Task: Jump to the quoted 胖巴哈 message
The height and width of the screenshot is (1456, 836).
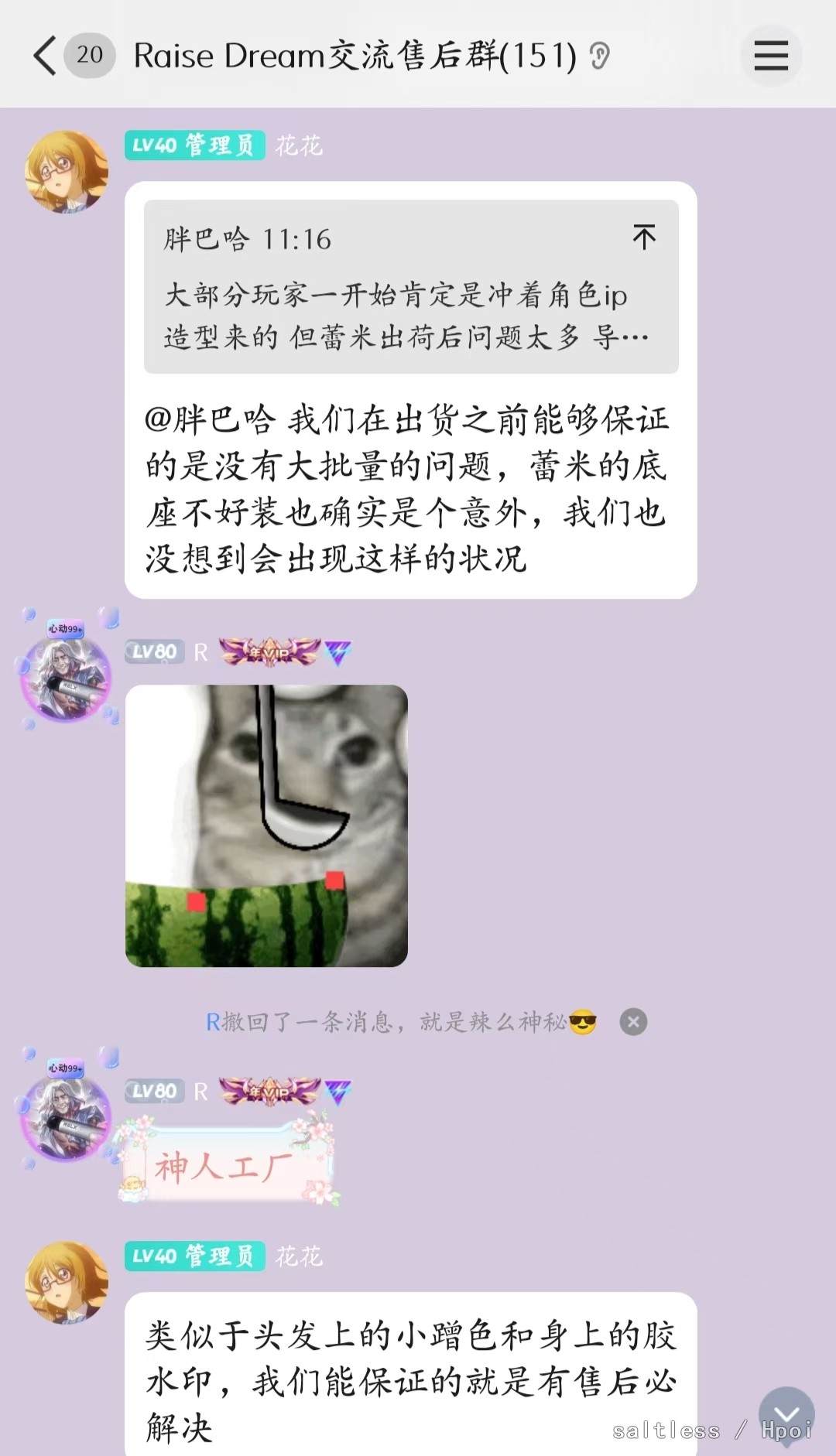Action: click(x=643, y=237)
